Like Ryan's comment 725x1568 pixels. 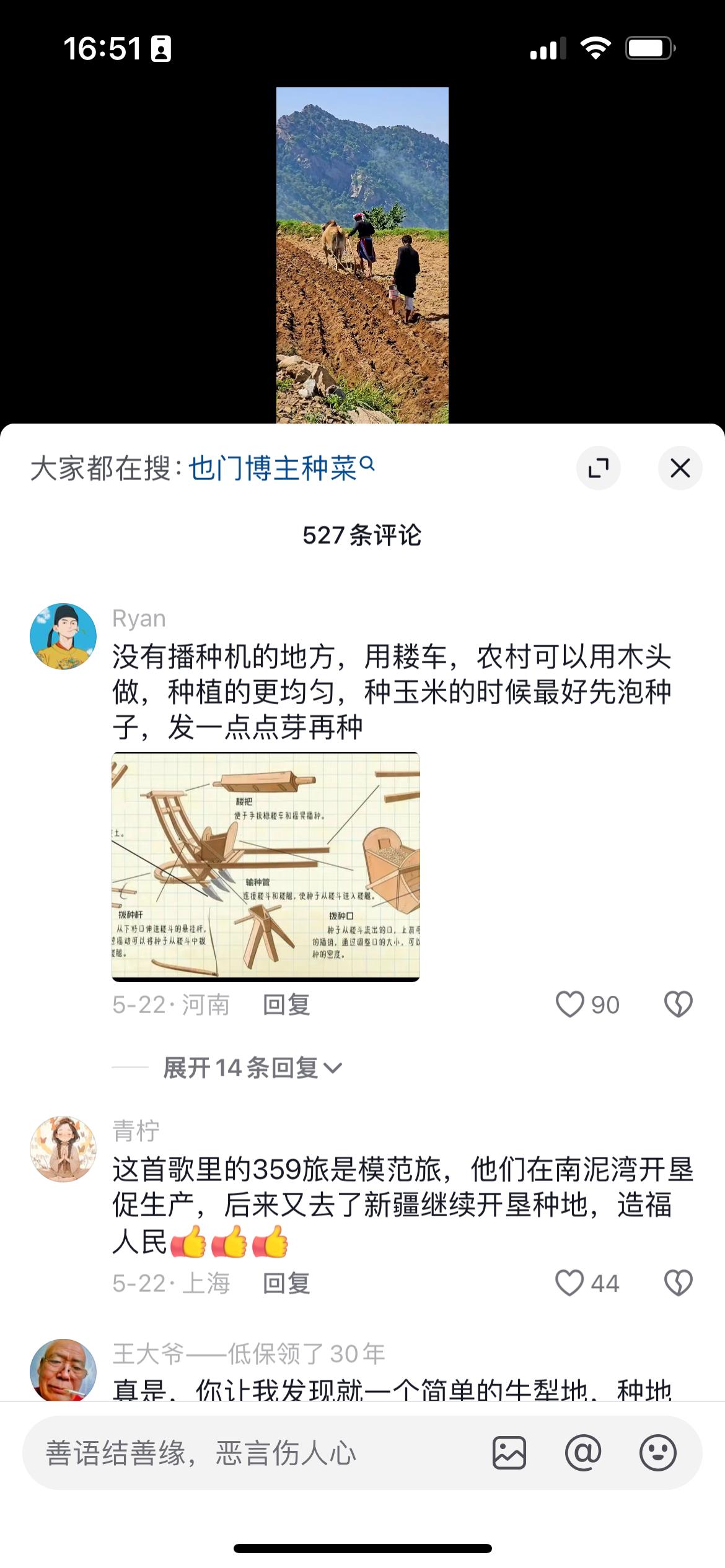point(569,1004)
